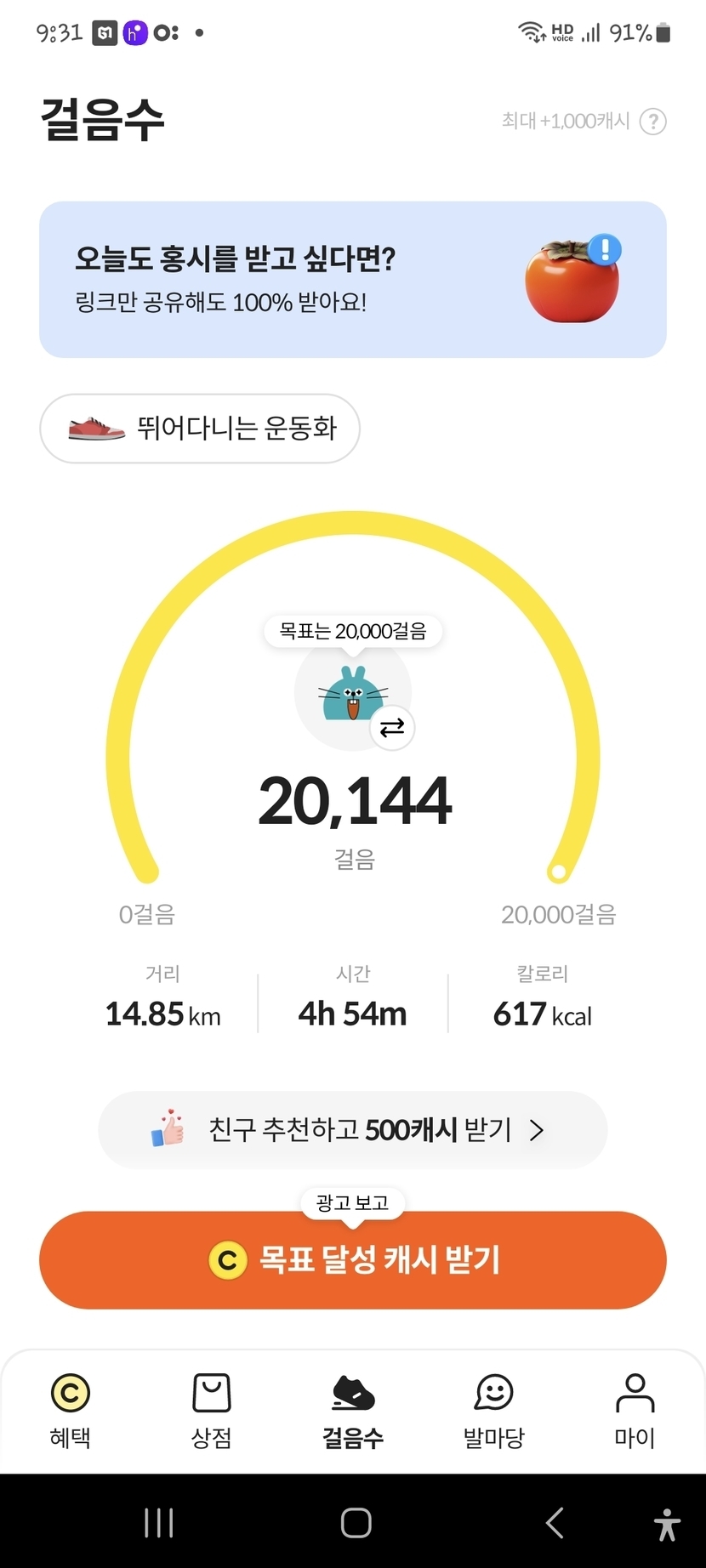
Task: Switch character with the swap arrows icon
Action: (392, 728)
